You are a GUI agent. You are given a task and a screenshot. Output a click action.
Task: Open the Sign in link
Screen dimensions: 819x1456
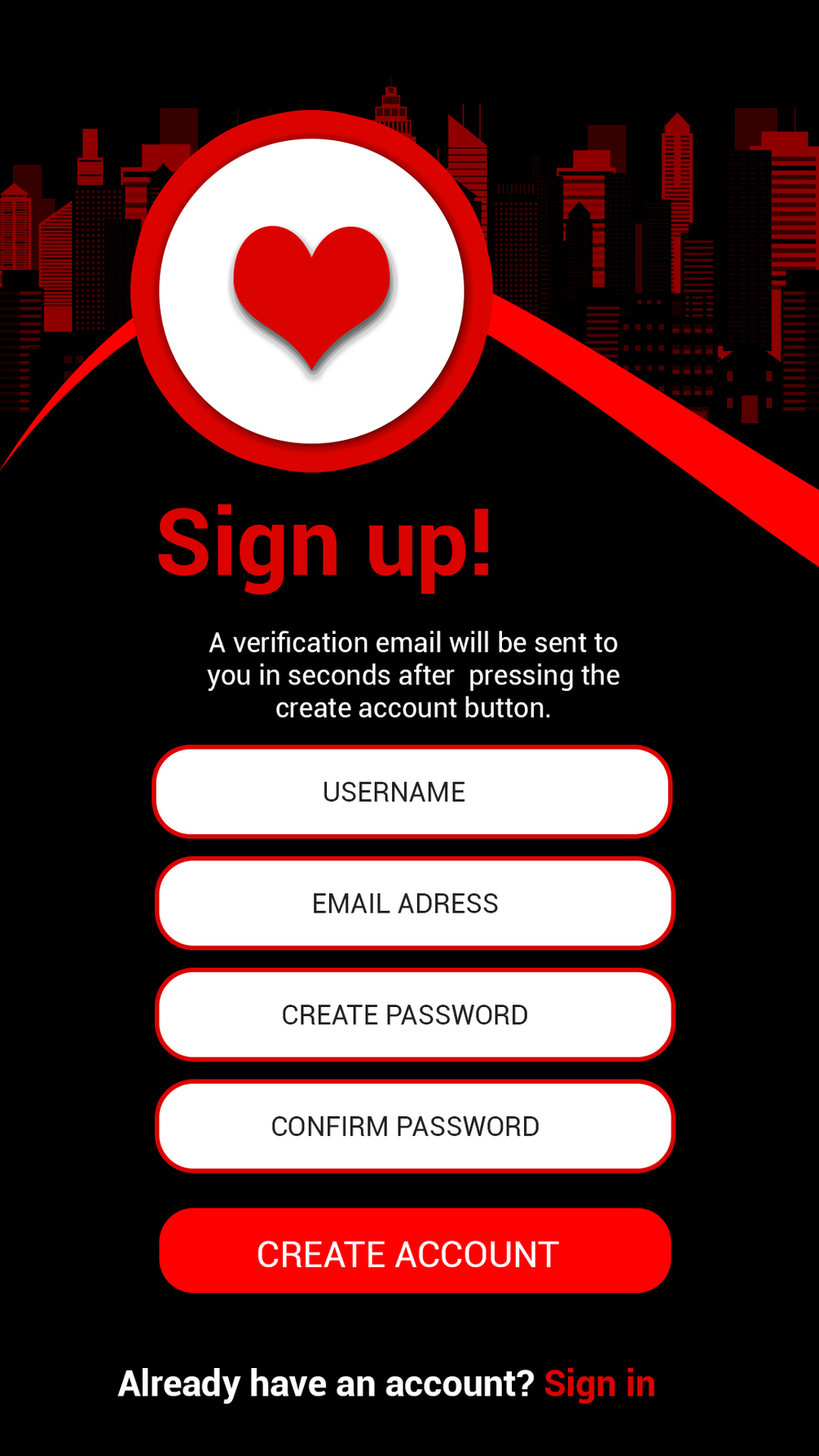click(x=599, y=1384)
